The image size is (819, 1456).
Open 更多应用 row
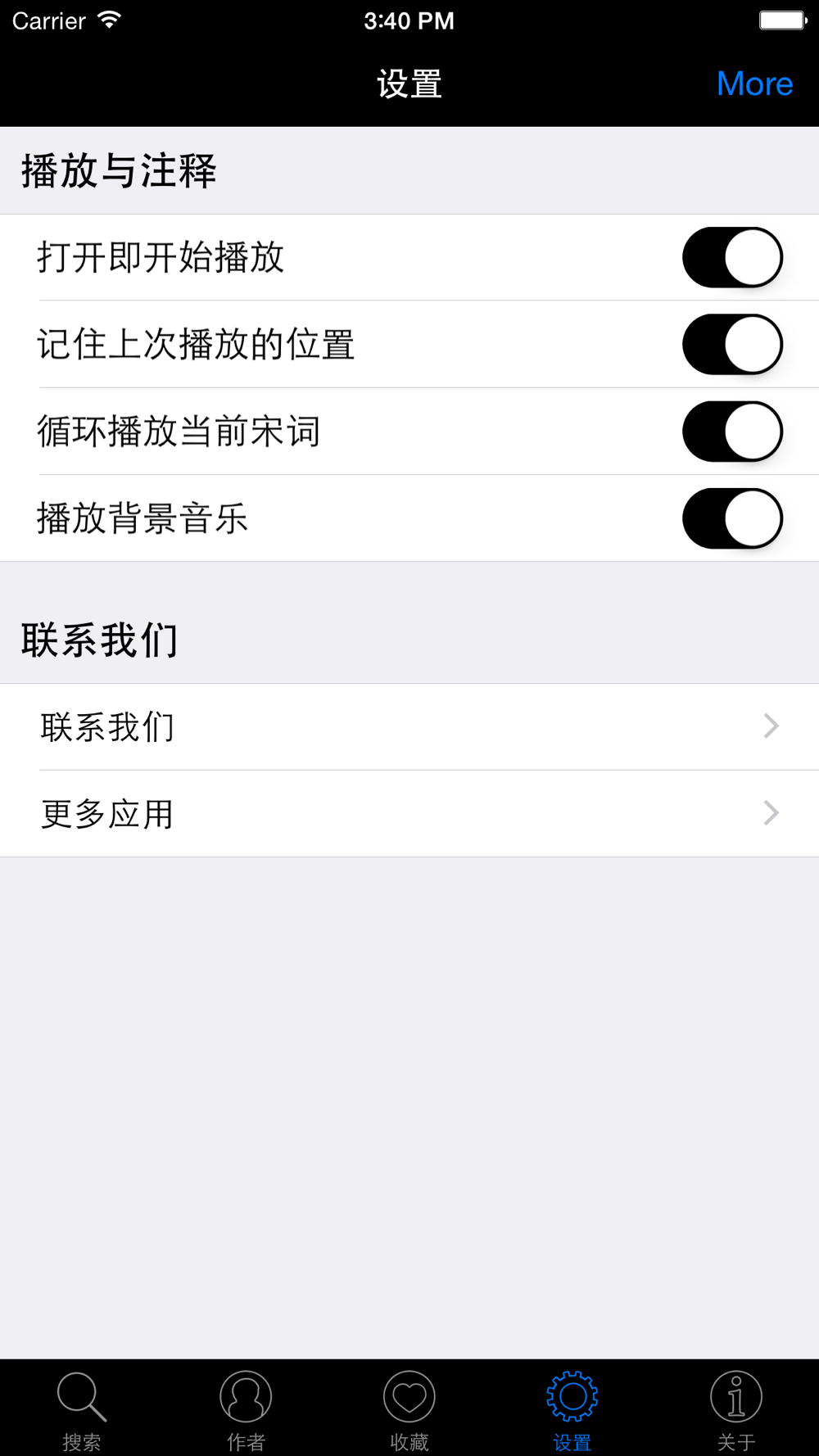pos(409,814)
